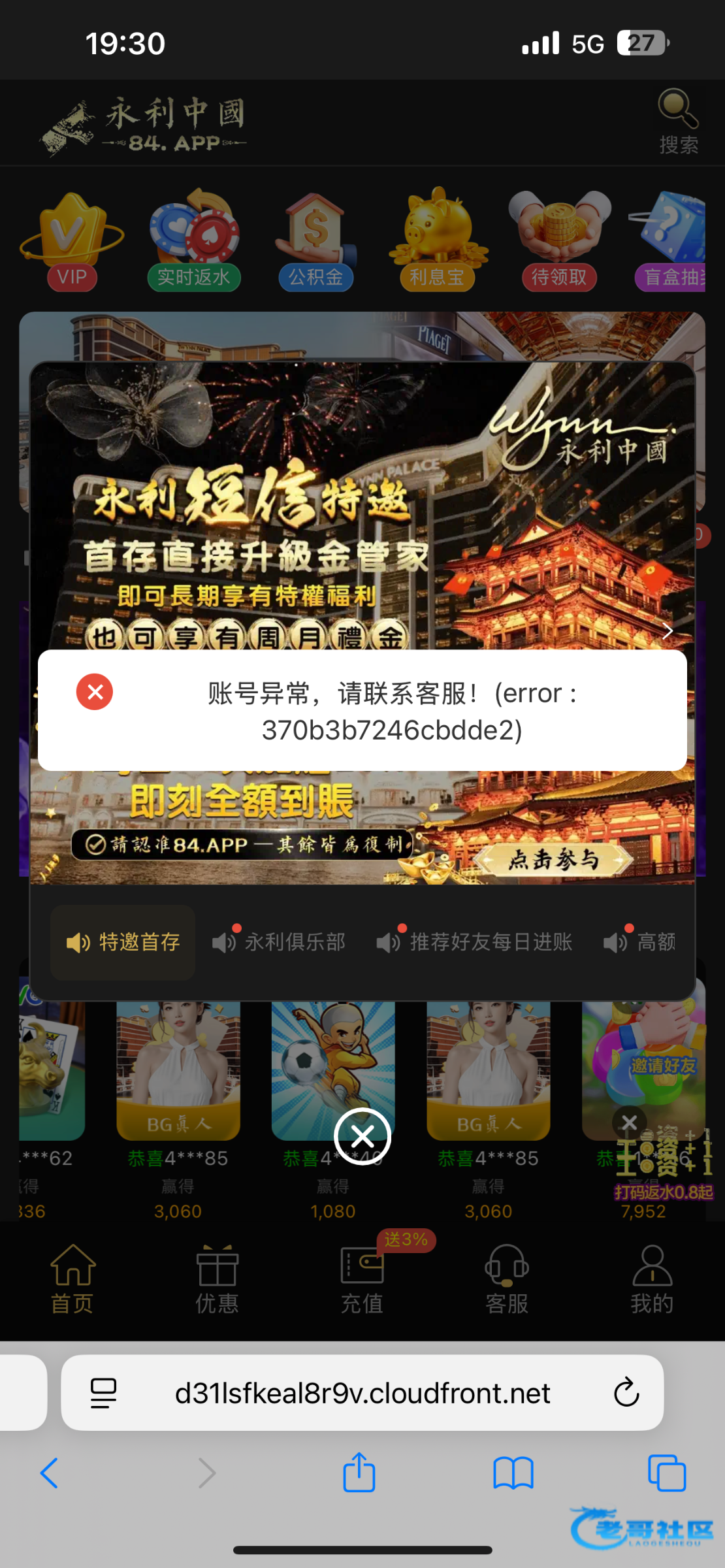Go to the 首页 home tab
This screenshot has height=1568, width=725.
[72, 1279]
